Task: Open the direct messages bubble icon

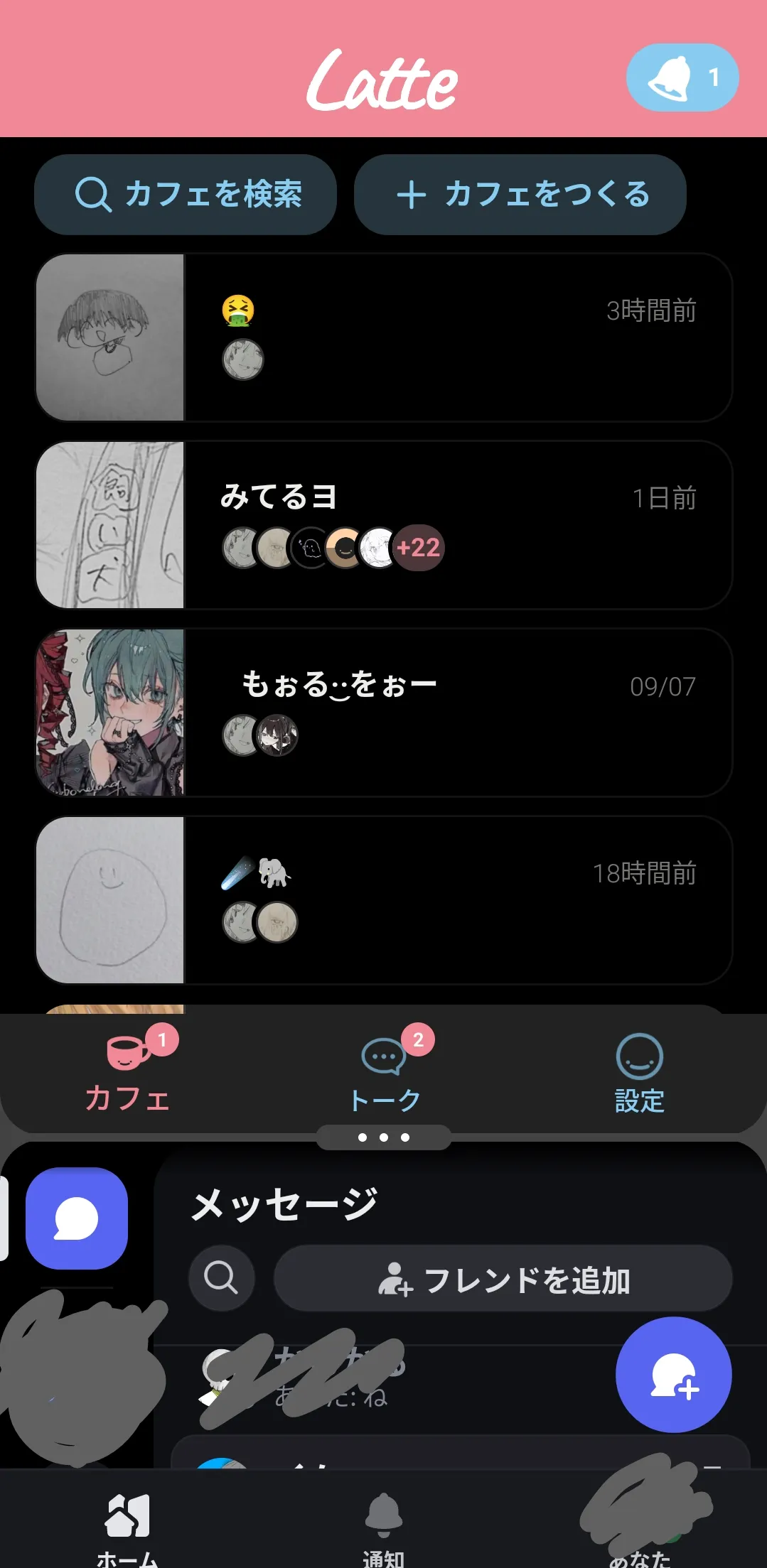Action: coord(77,1218)
